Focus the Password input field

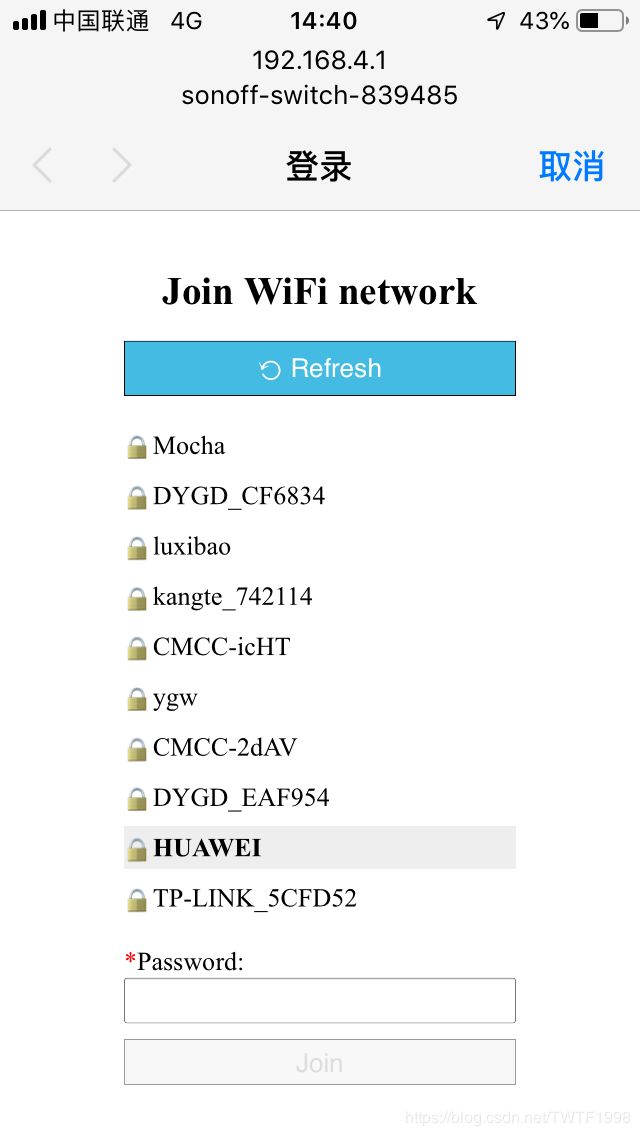[320, 1001]
